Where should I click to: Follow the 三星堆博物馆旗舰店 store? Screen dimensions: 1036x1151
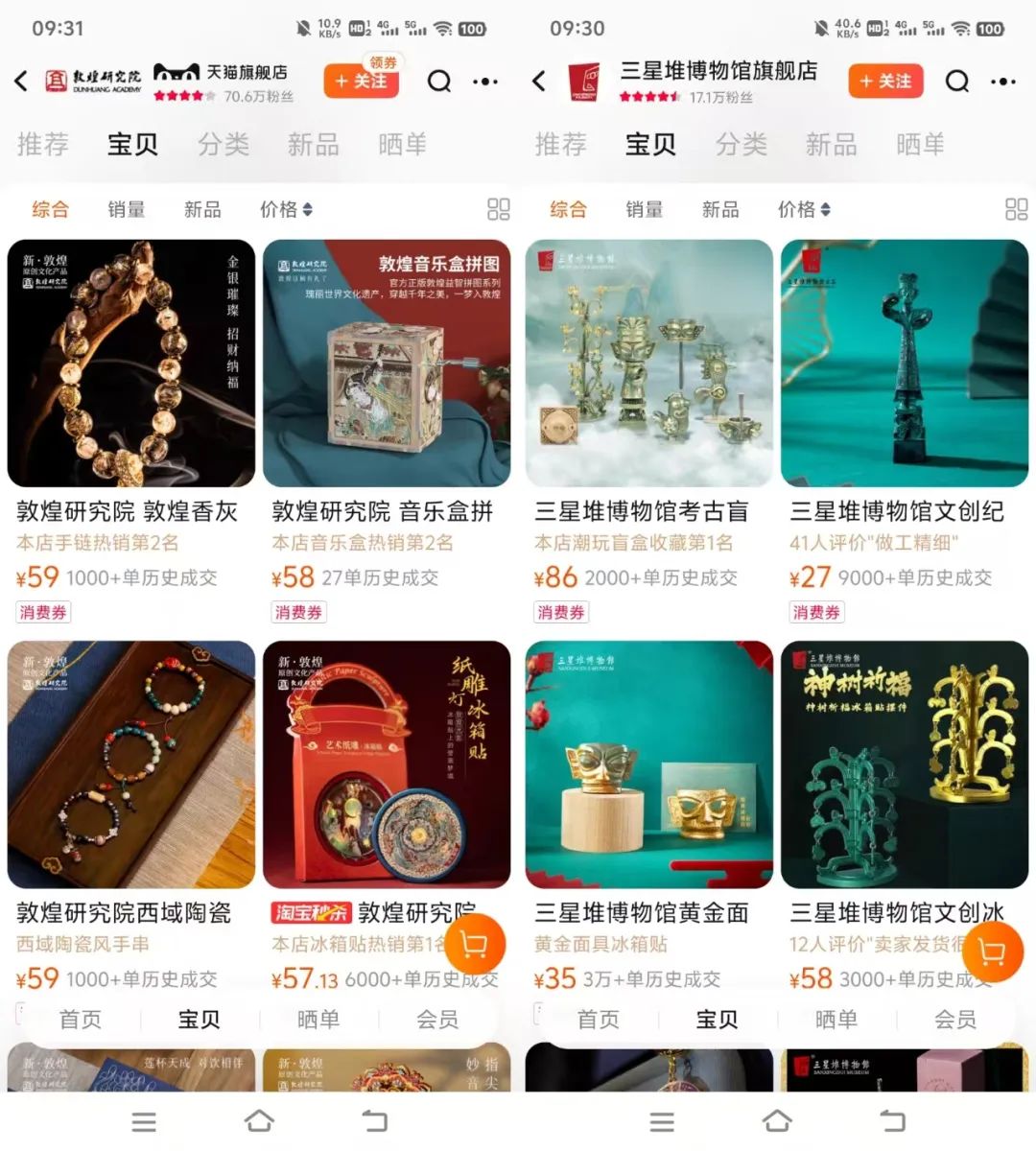(x=884, y=82)
